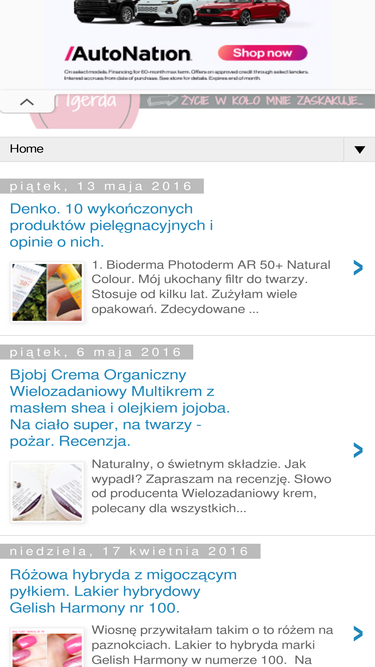Open the Home navigation dropdown arrow
Viewport: 375px width, 667px height.
(359, 149)
